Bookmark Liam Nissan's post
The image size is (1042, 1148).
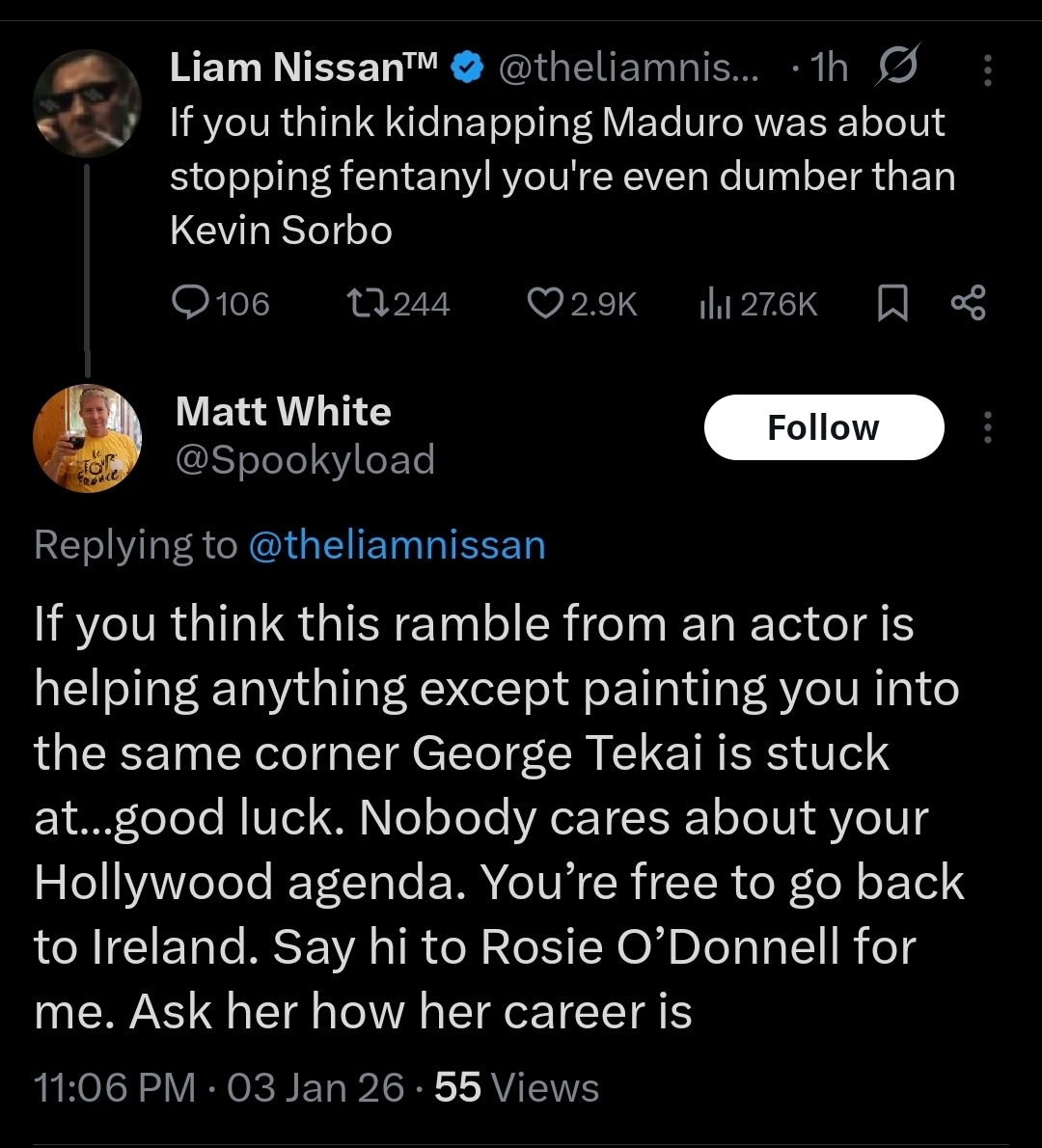(x=892, y=305)
